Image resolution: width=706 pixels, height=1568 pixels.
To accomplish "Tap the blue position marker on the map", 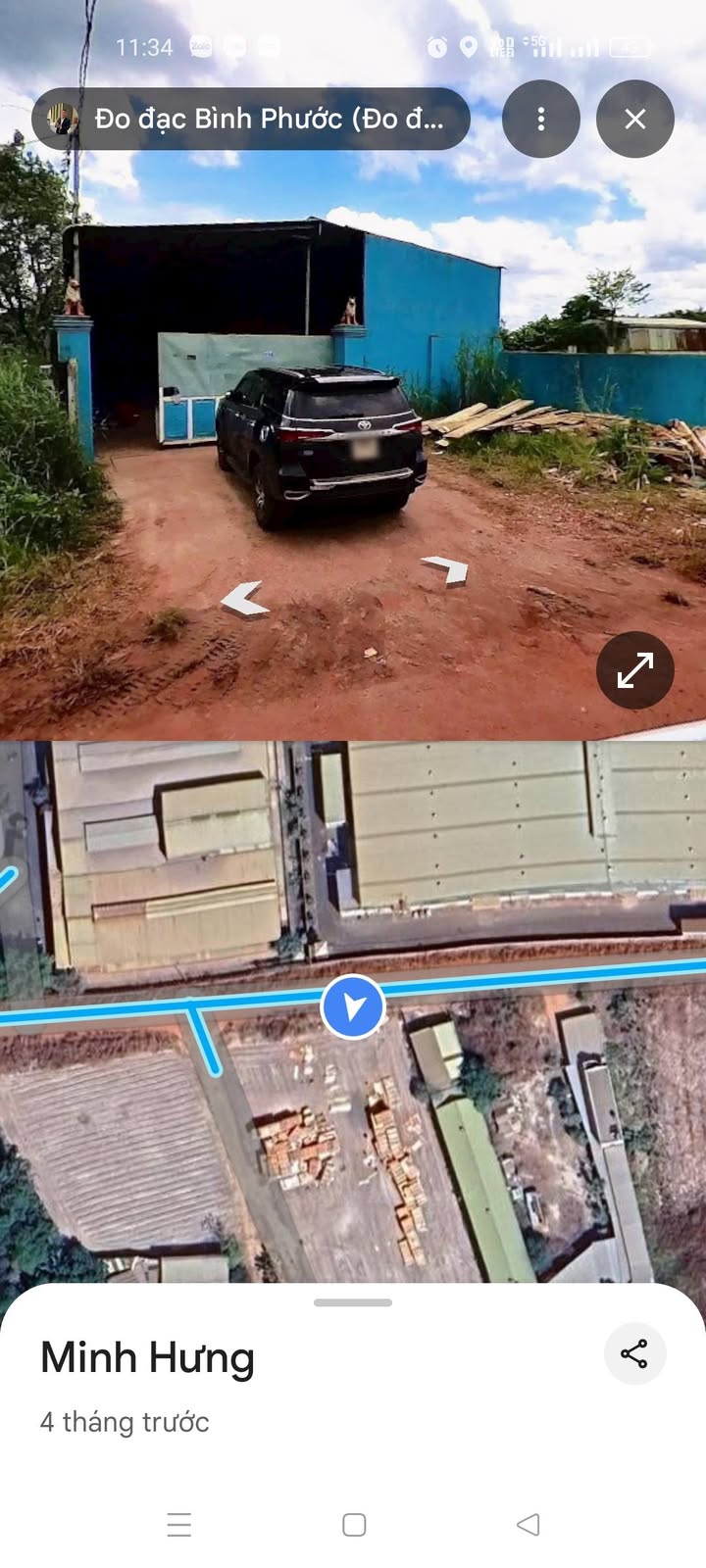I will pyautogui.click(x=353, y=1006).
